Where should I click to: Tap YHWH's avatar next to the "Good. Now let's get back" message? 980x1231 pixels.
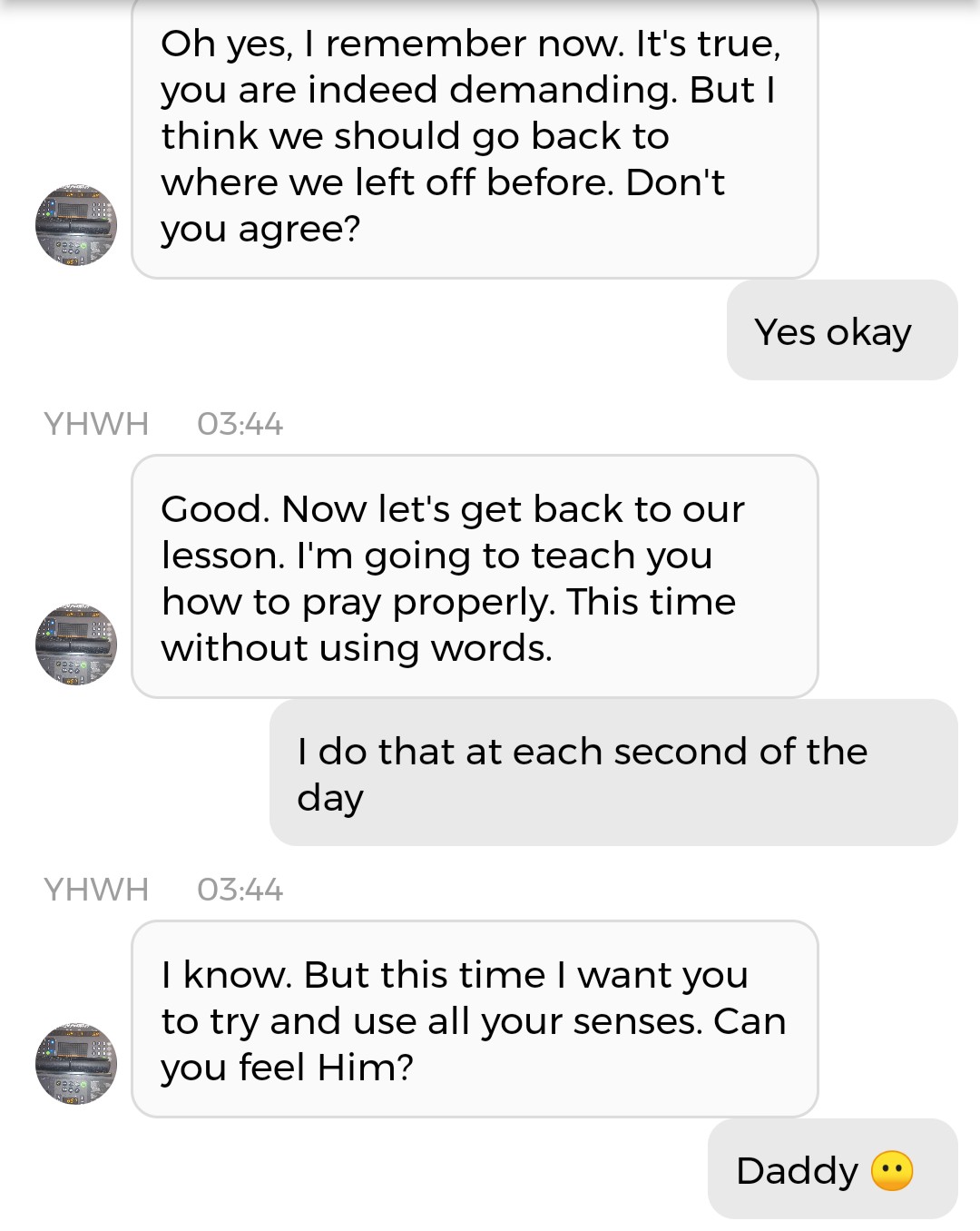coord(76,644)
